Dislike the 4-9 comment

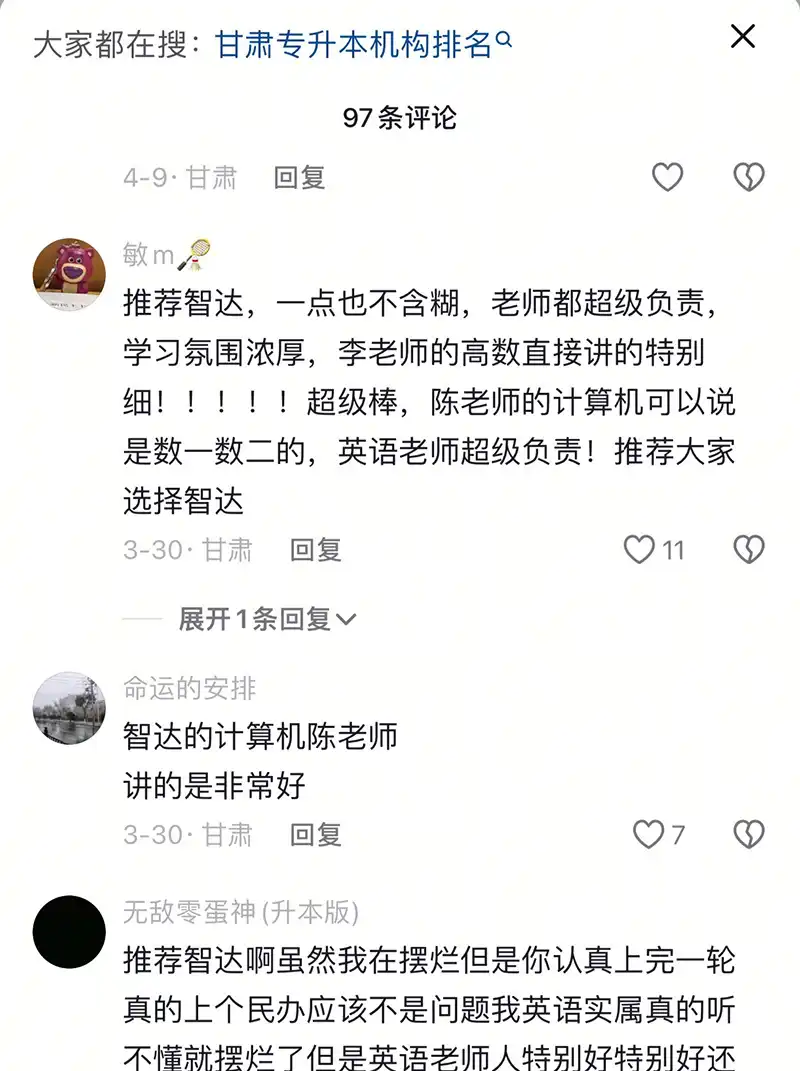coord(748,178)
